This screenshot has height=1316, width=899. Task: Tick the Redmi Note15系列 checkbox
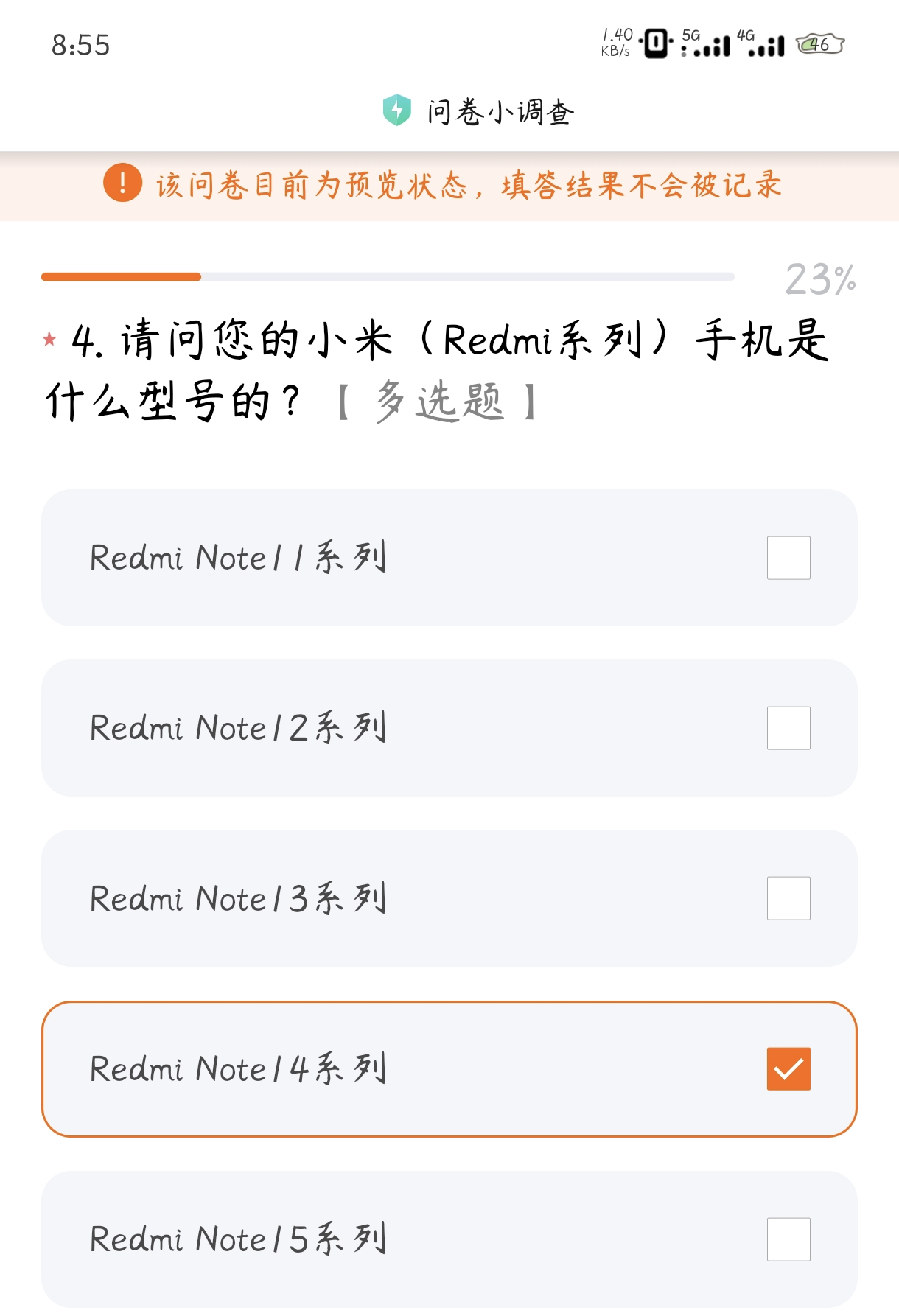(x=788, y=1239)
